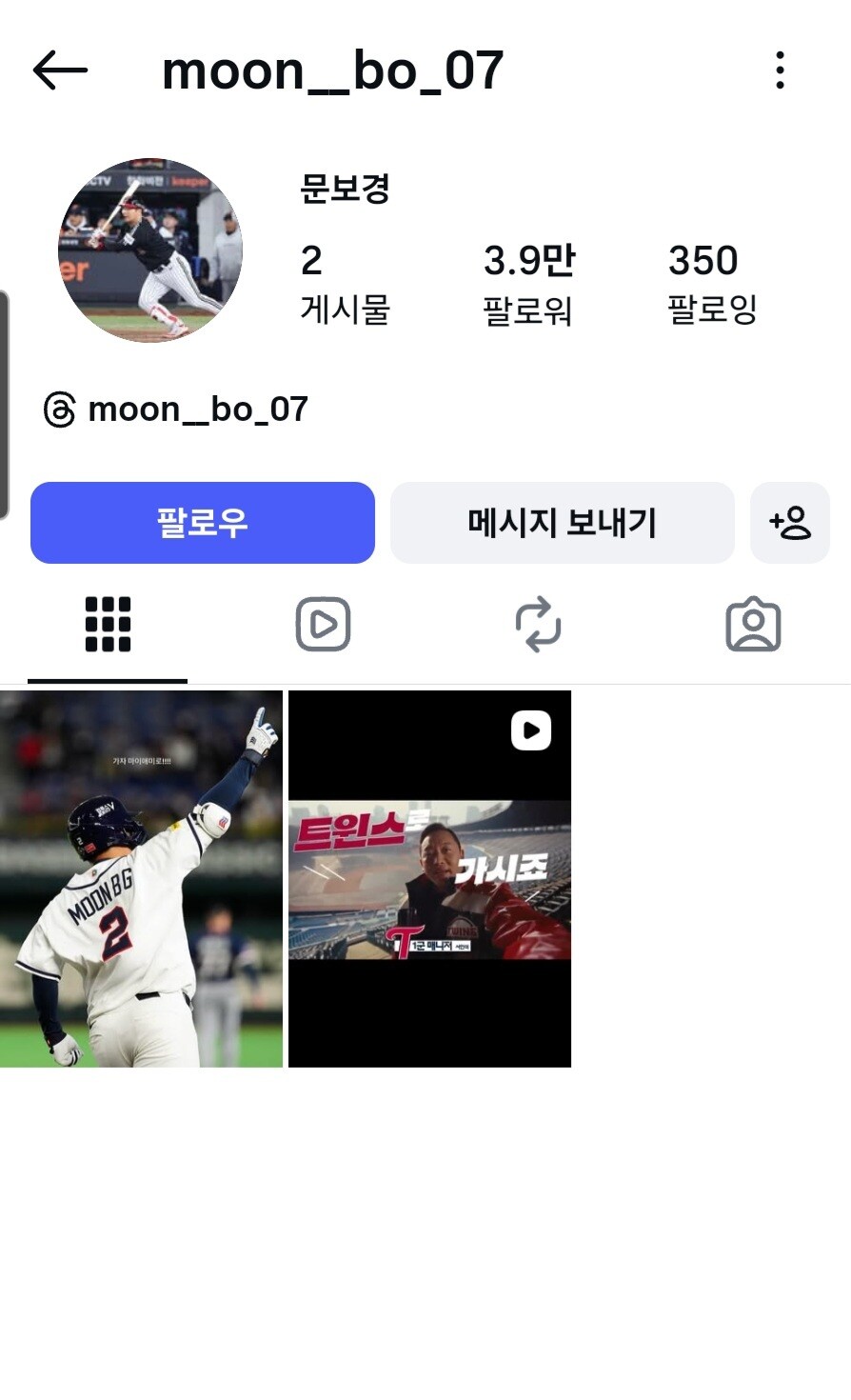The height and width of the screenshot is (1400, 851).
Task: Tap the blue 팔로우 button
Action: (203, 523)
